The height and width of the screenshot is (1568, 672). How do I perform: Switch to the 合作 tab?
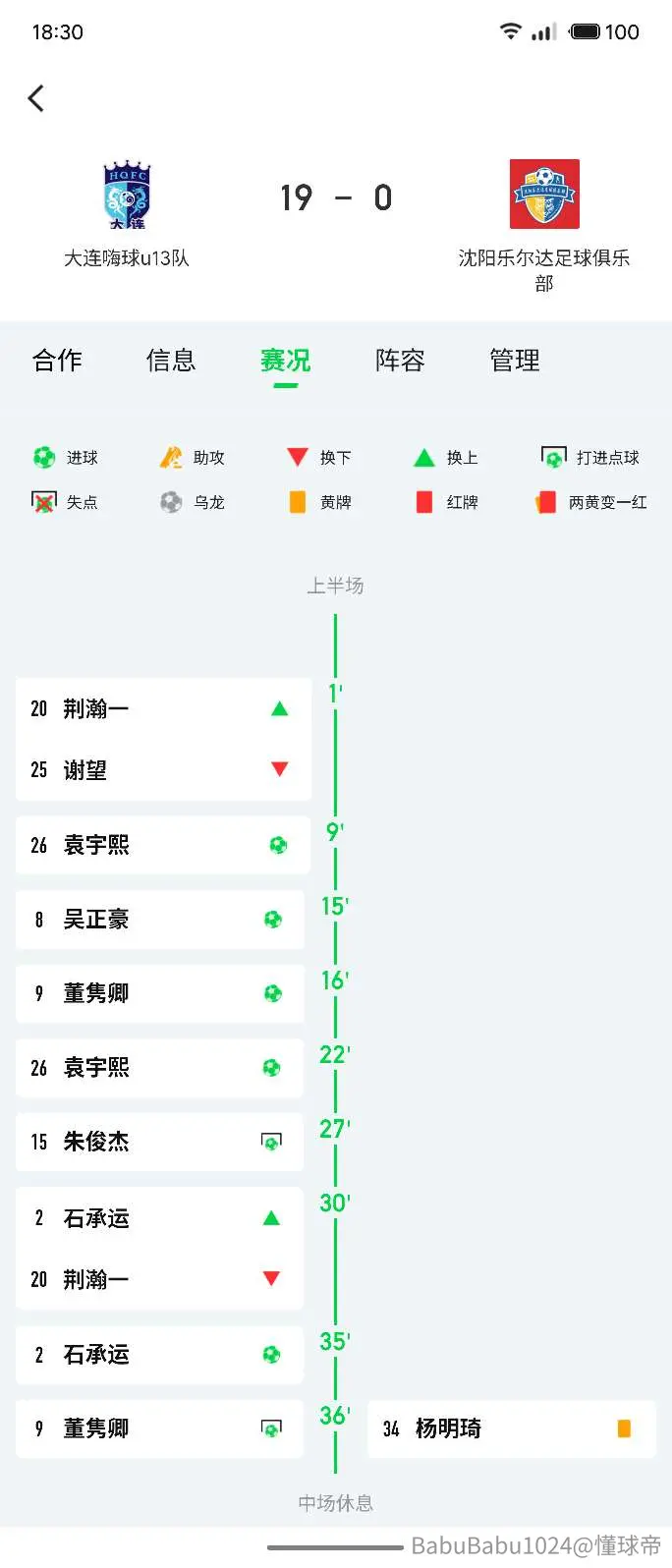point(57,361)
